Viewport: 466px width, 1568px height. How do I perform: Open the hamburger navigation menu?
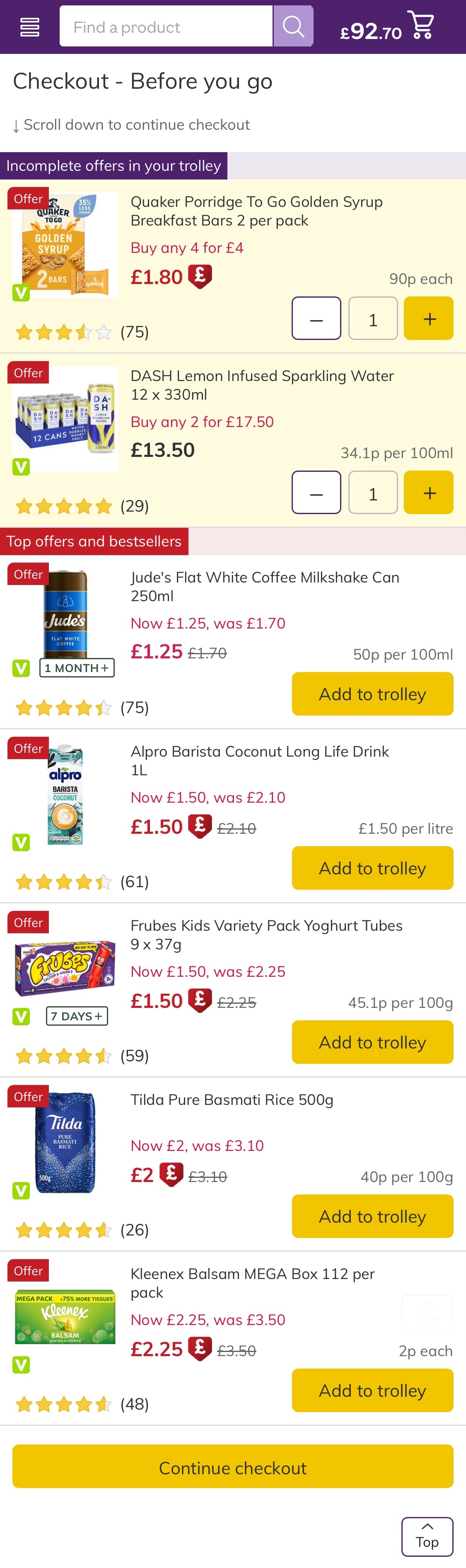[30, 27]
